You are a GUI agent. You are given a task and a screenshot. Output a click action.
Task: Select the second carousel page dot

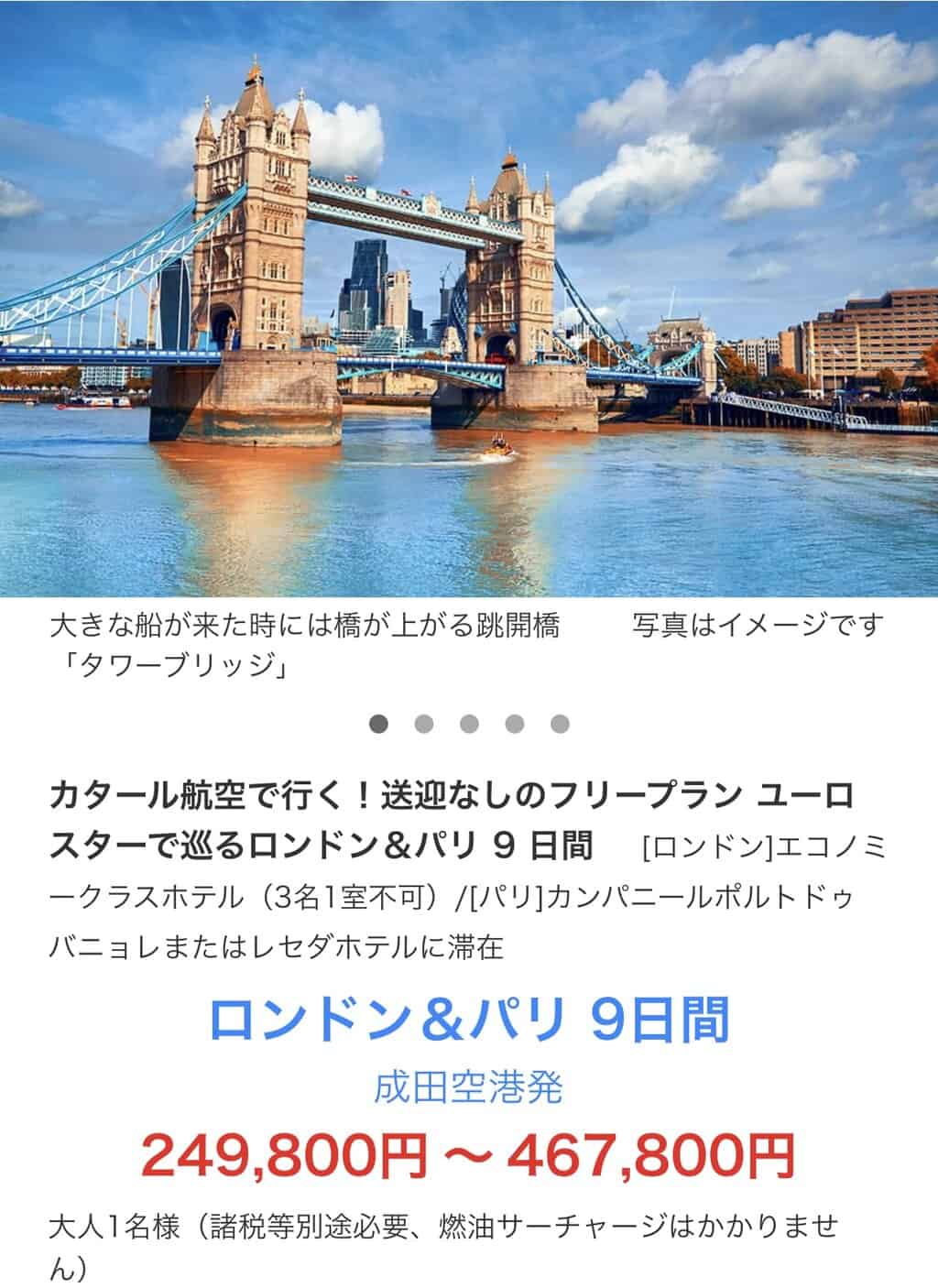423,725
